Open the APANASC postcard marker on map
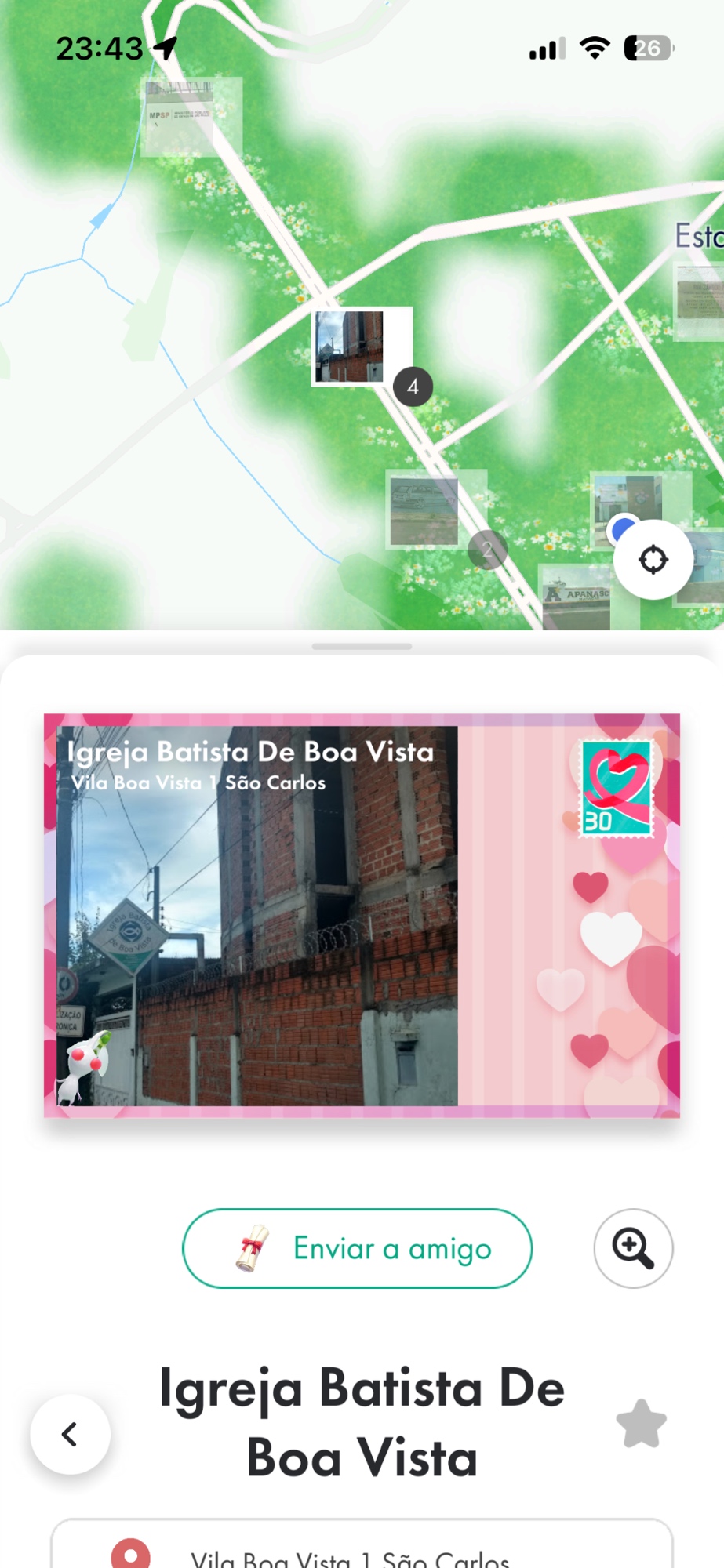The image size is (724, 1568). click(577, 598)
